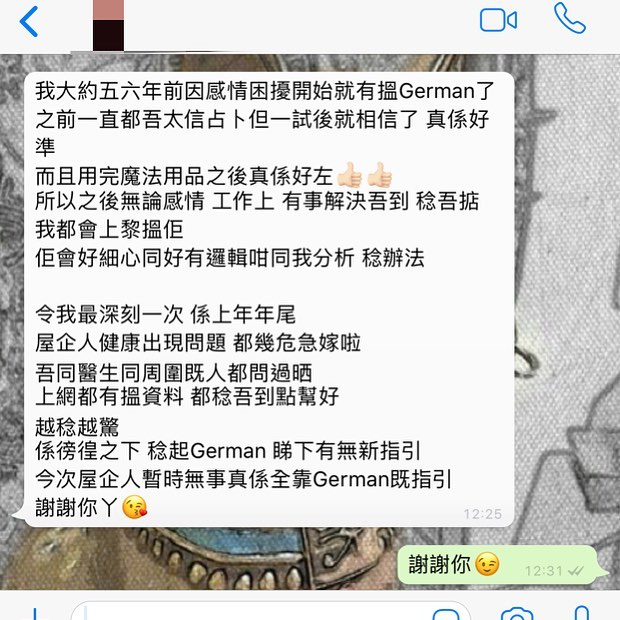The width and height of the screenshot is (620, 620).
Task: Open the camera from the message bar
Action: (516, 612)
